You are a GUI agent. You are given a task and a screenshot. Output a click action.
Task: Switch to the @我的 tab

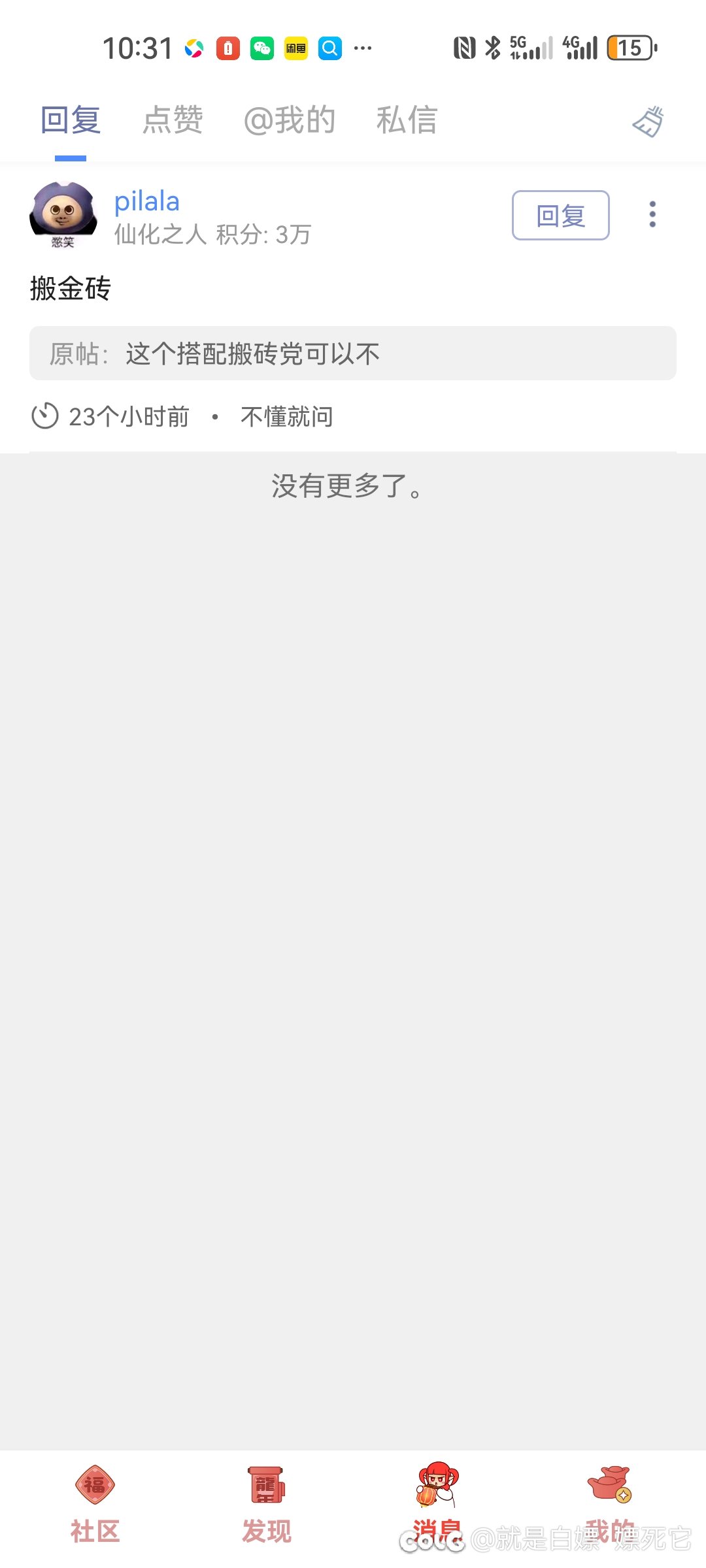pos(290,120)
